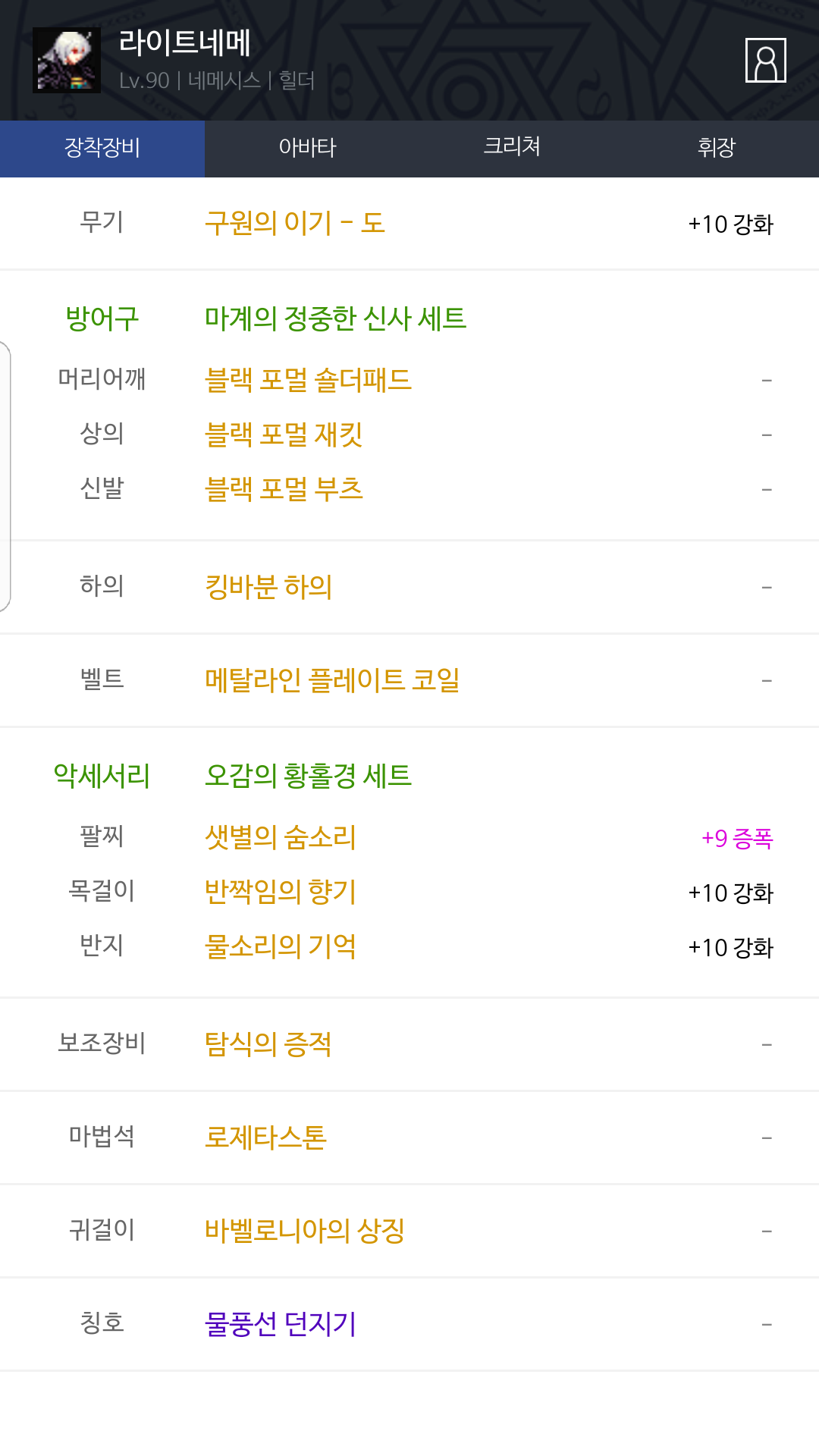This screenshot has width=819, height=1456.
Task: Tap the 라이트네메 character avatar
Action: click(x=67, y=60)
